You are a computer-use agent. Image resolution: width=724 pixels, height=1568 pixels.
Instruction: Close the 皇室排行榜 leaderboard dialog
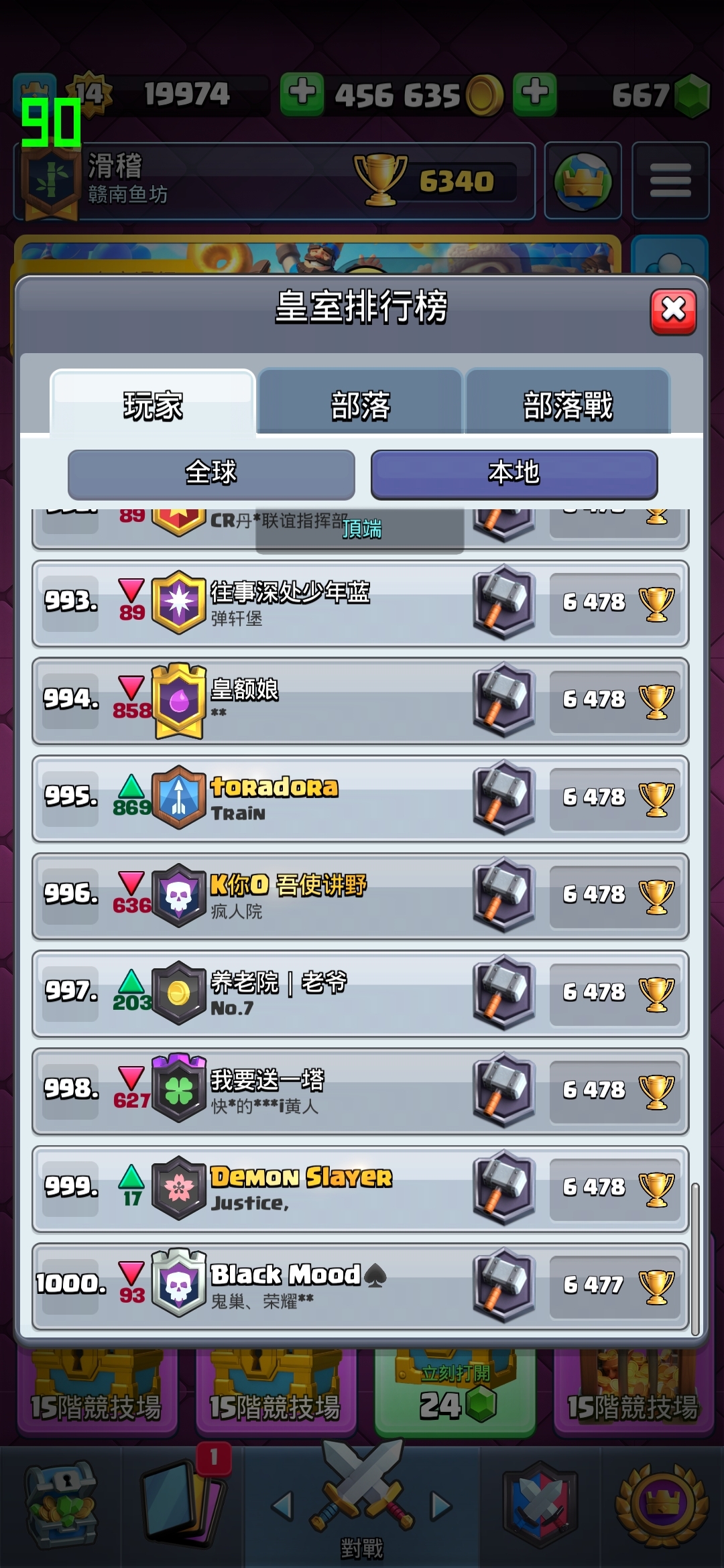click(x=673, y=311)
